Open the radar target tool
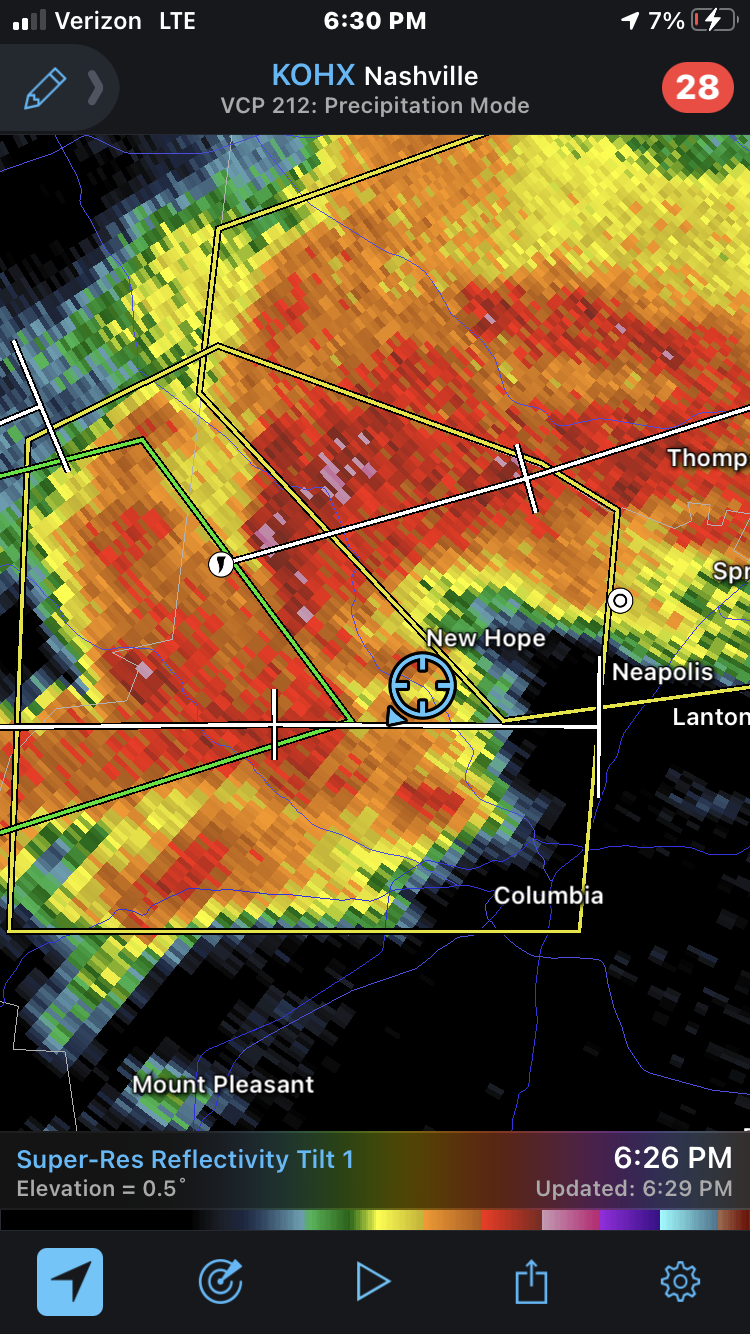The image size is (750, 1334). (220, 1281)
